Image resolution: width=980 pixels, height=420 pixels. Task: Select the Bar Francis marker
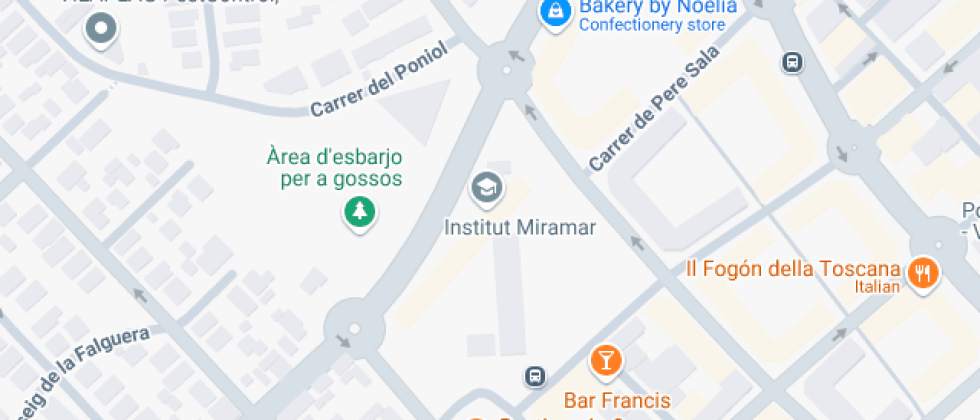[x=604, y=360]
